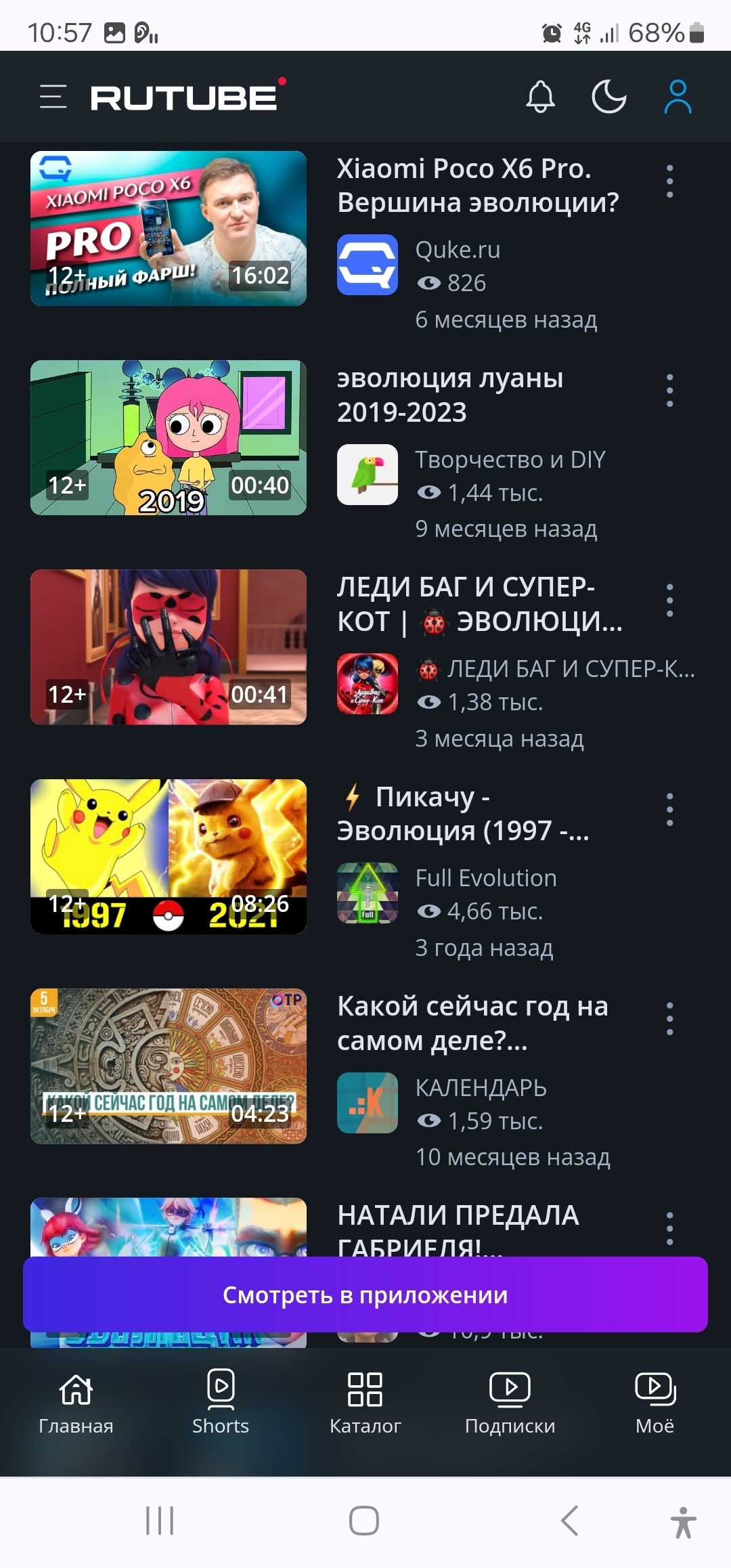Screen dimensions: 731x1568
Task: Switch to the Shorts tab
Action: tap(221, 1401)
